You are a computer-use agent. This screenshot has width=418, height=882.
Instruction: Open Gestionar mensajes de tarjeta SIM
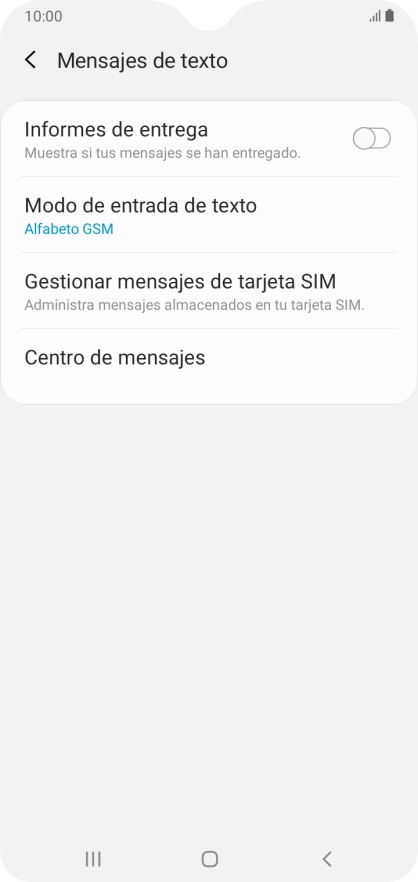click(x=209, y=291)
